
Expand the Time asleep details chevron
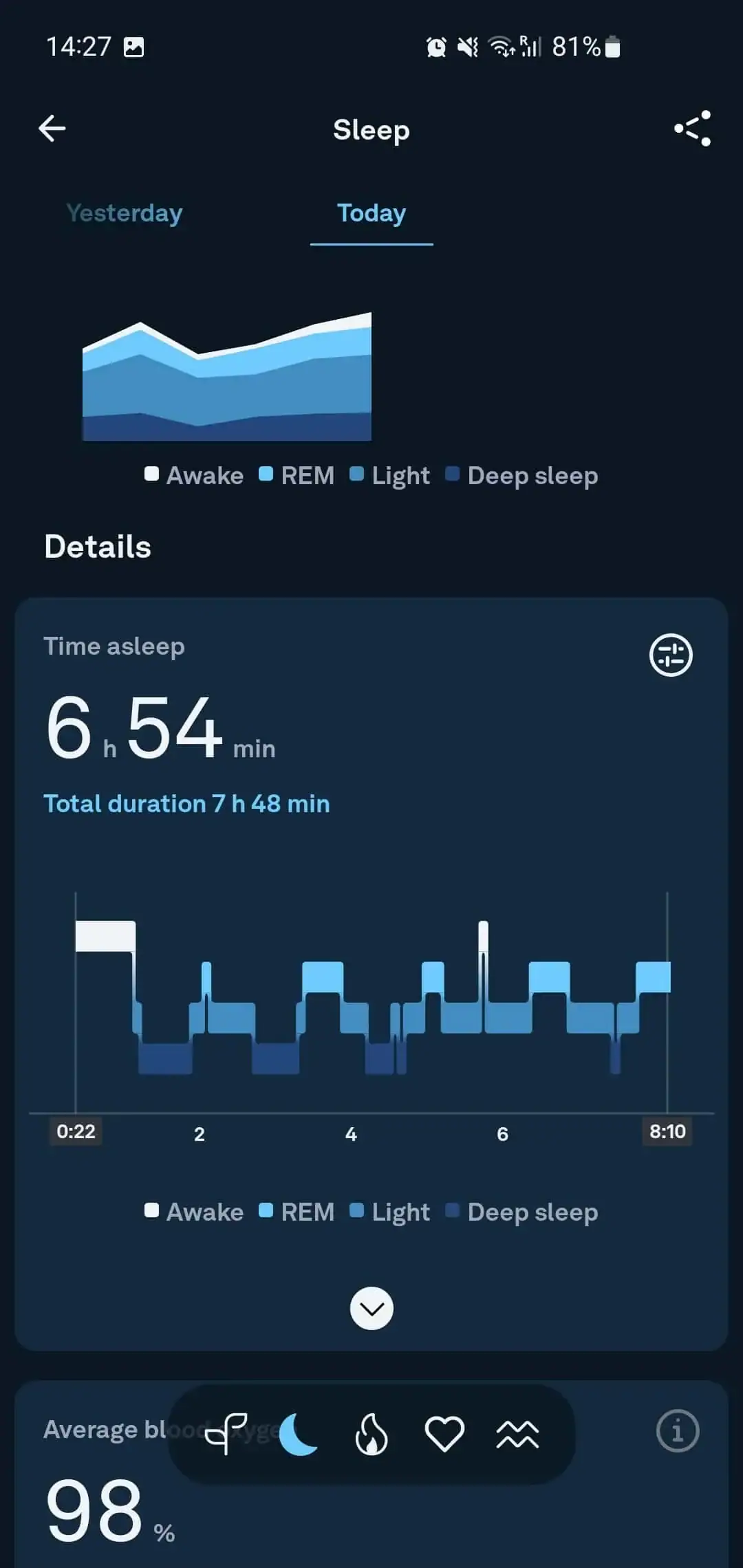coord(371,1308)
